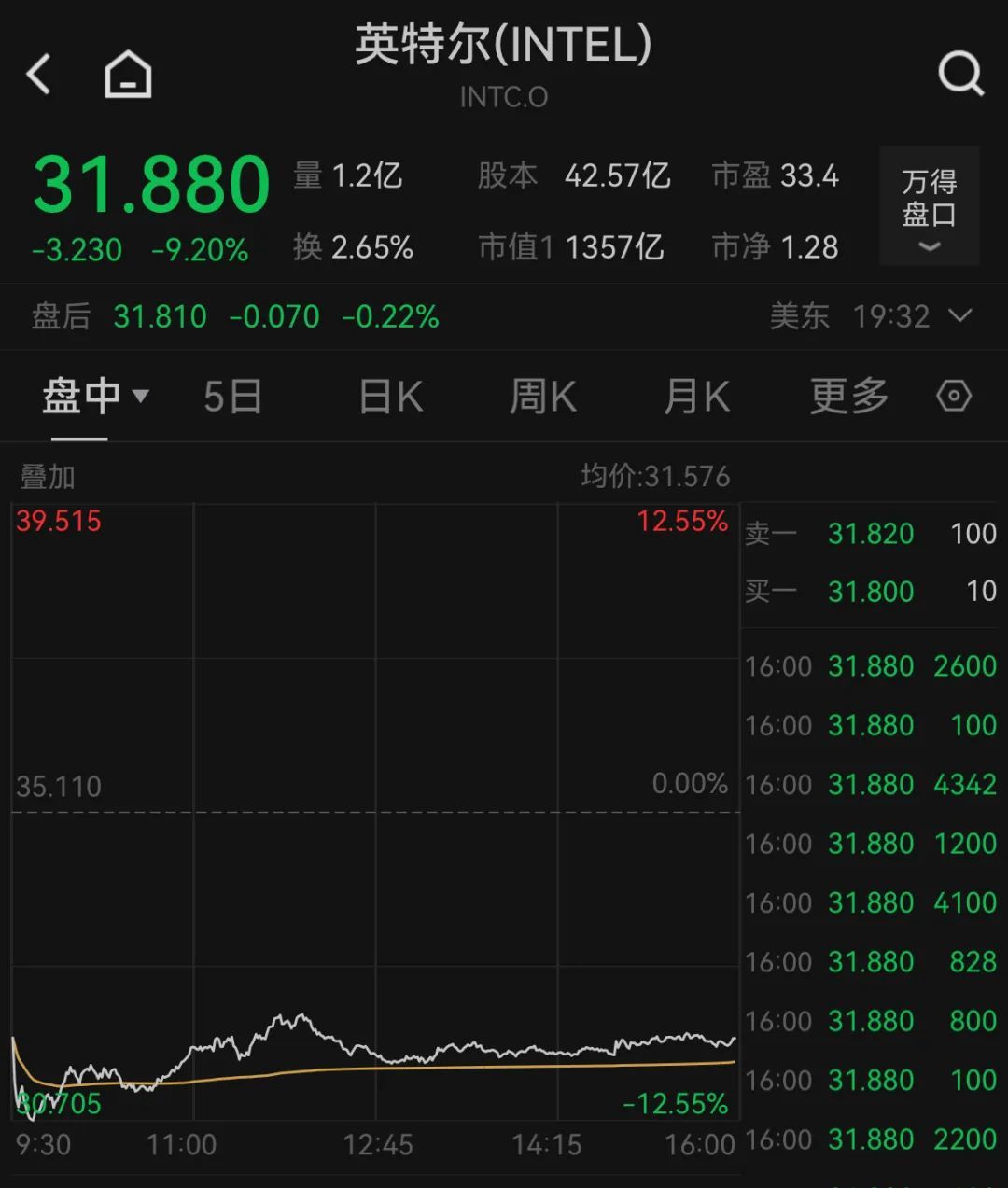The height and width of the screenshot is (1188, 1008).
Task: Open the home screen icon
Action: (x=127, y=75)
